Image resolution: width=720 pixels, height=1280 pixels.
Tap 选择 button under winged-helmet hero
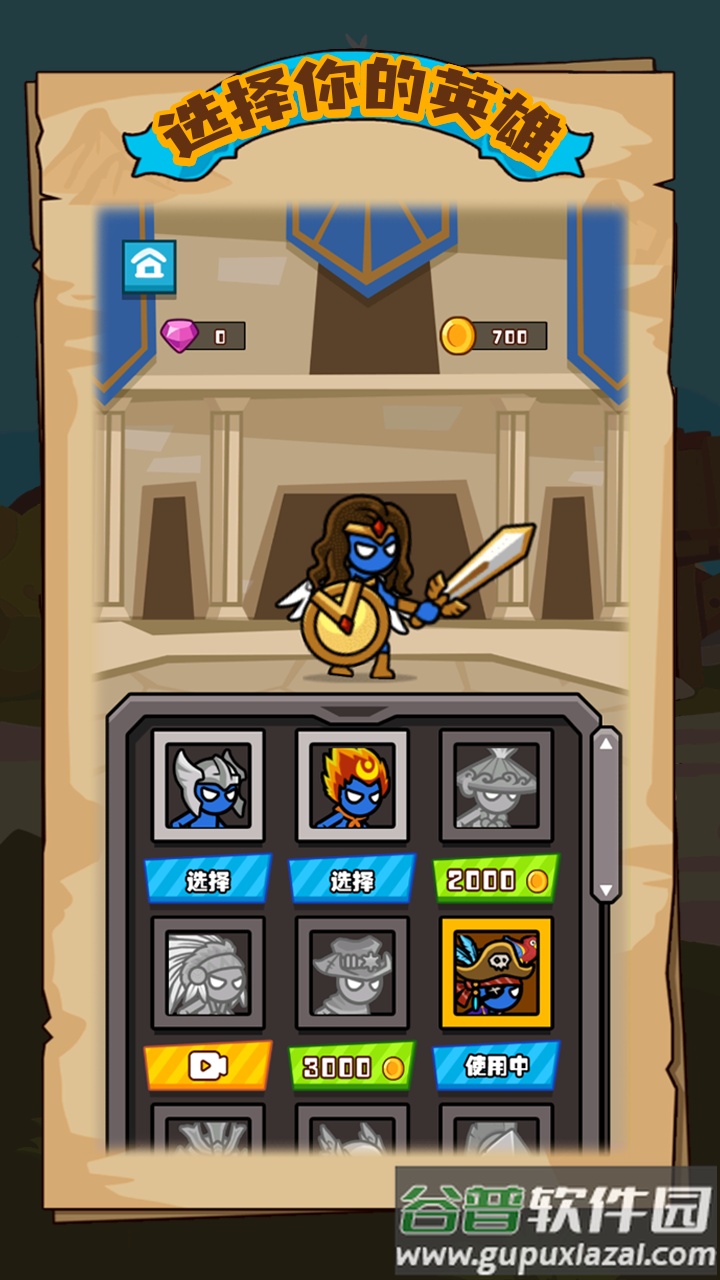(208, 880)
